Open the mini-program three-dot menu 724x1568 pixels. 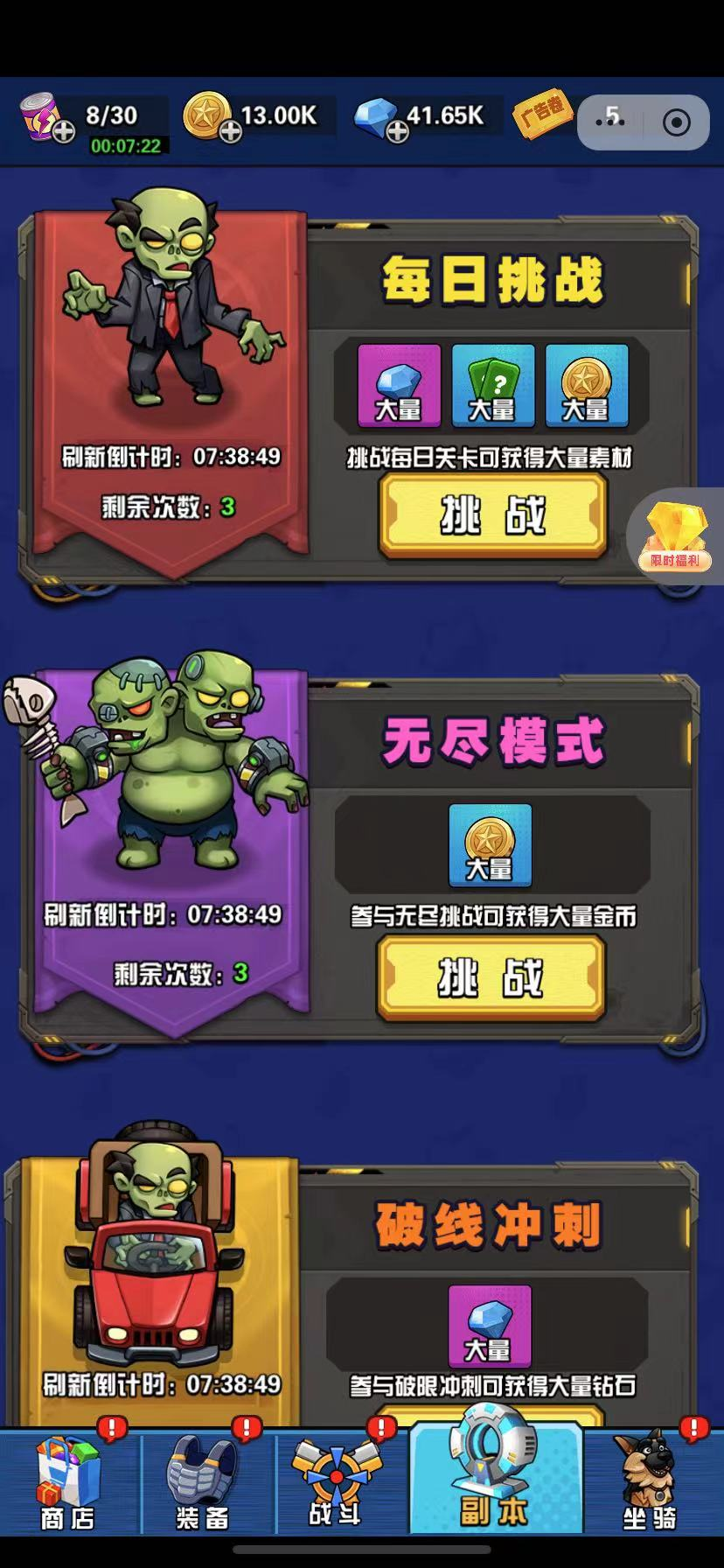coord(611,121)
